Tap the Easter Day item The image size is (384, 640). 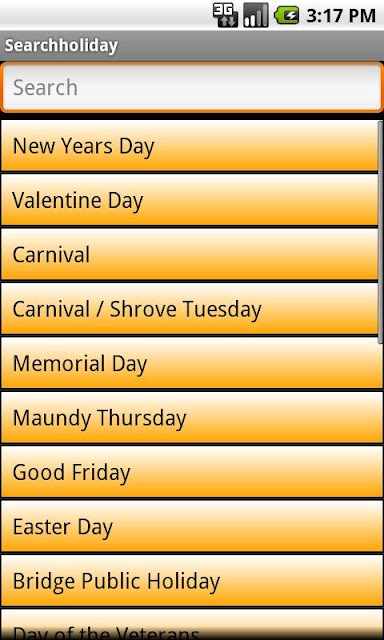tap(190, 526)
